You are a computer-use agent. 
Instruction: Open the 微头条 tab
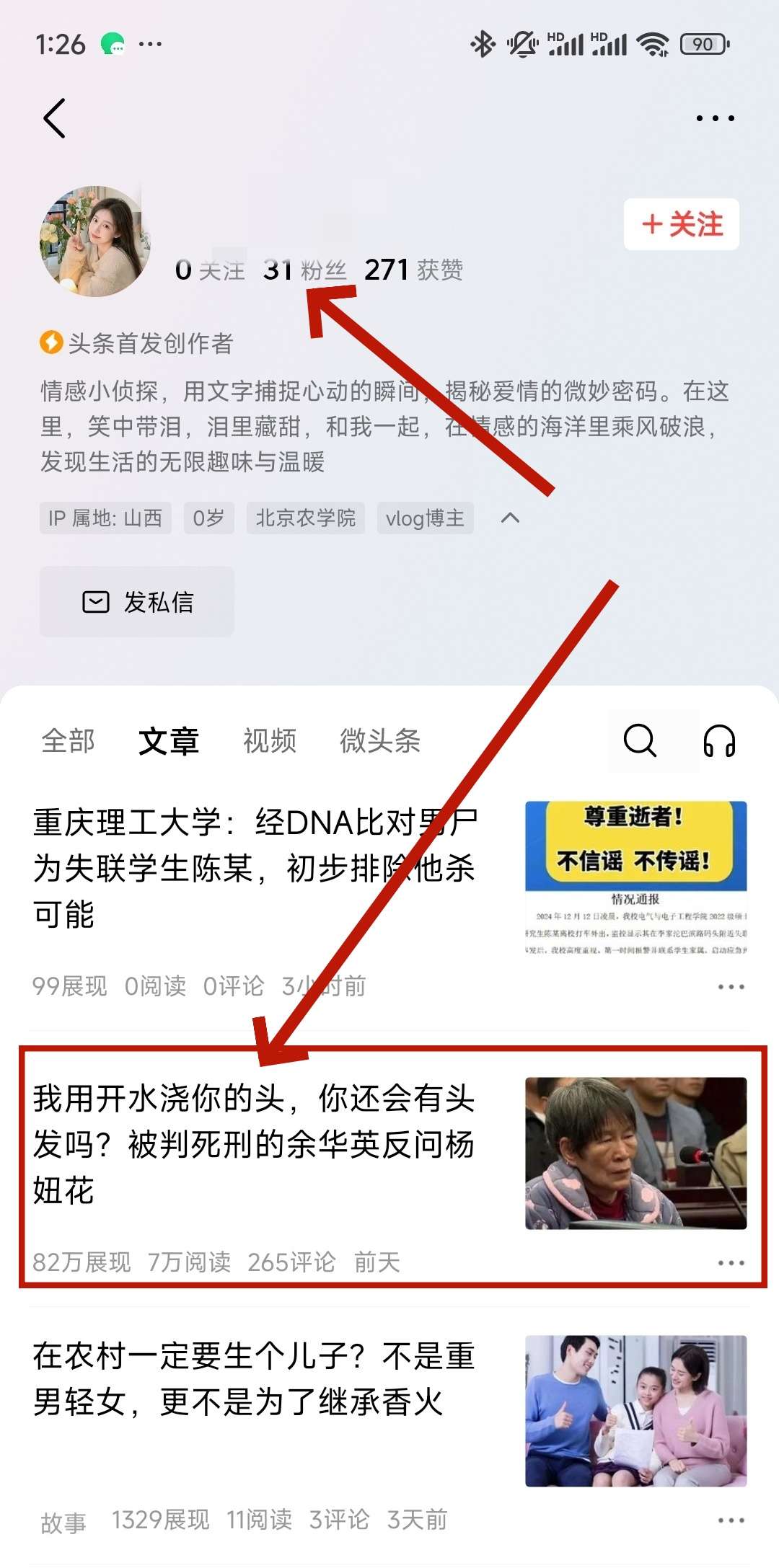pyautogui.click(x=379, y=740)
